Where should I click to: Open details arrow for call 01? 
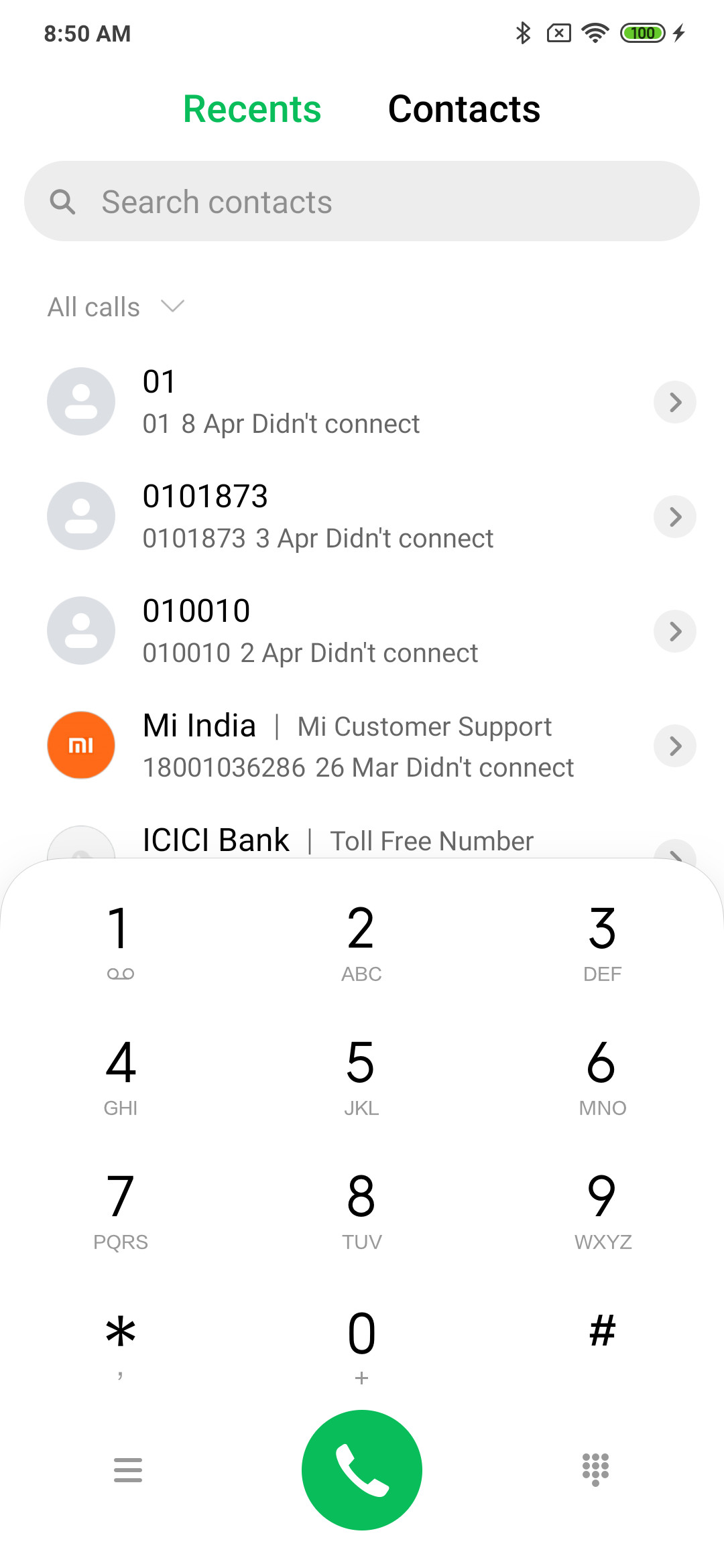(675, 402)
